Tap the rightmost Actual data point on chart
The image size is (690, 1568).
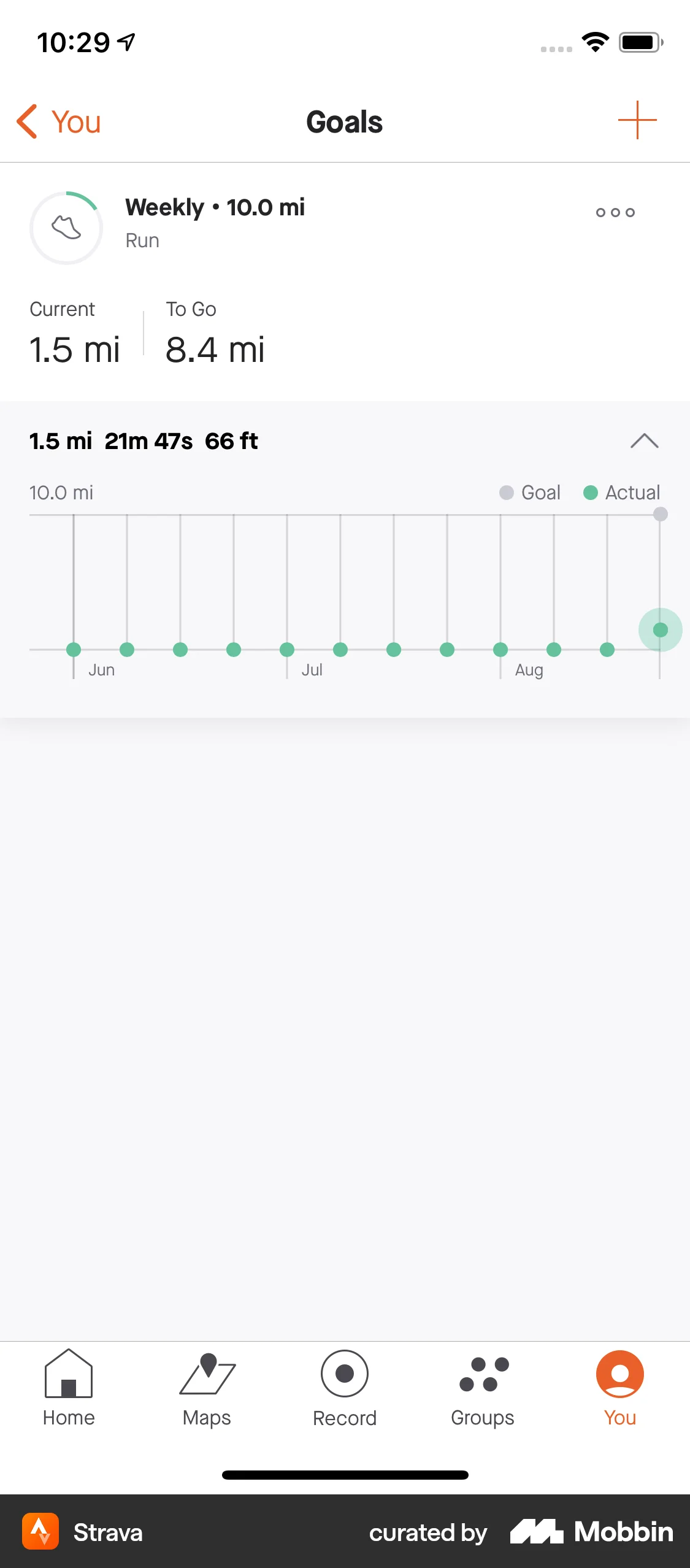(x=661, y=629)
